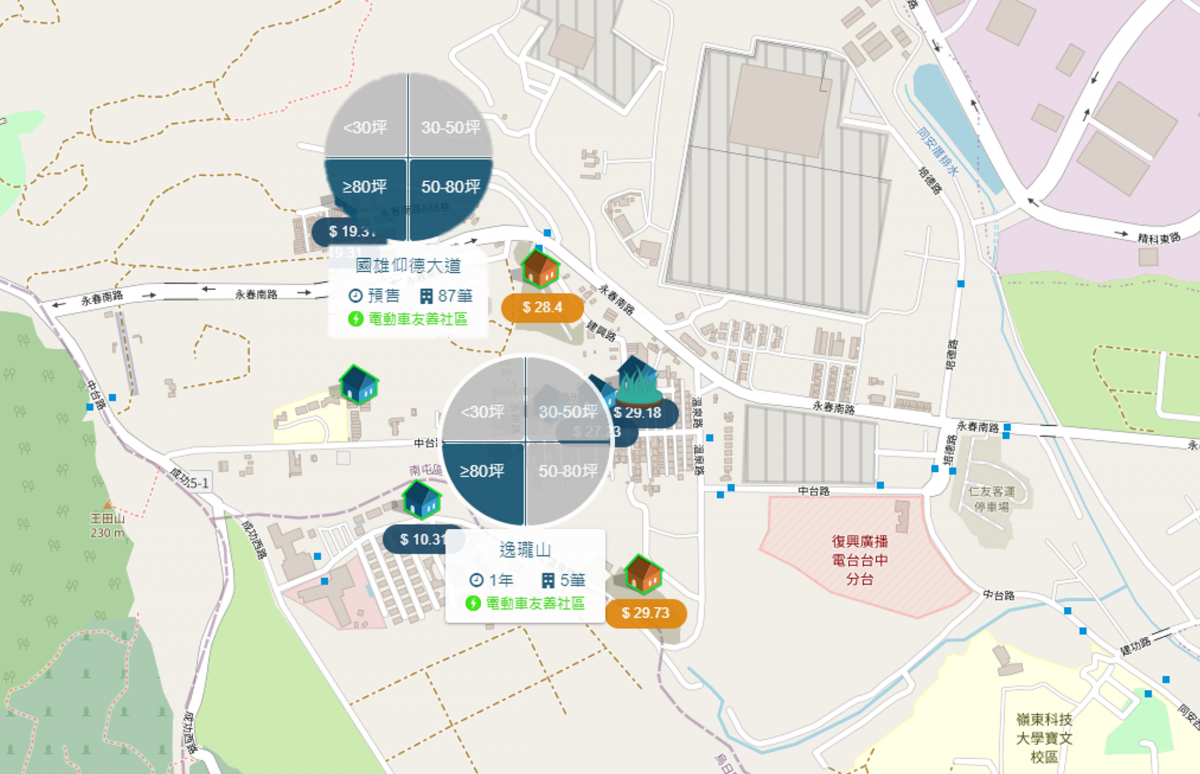1200x774 pixels.
Task: Open the 國雄仰德大道 info card
Action: (408, 292)
